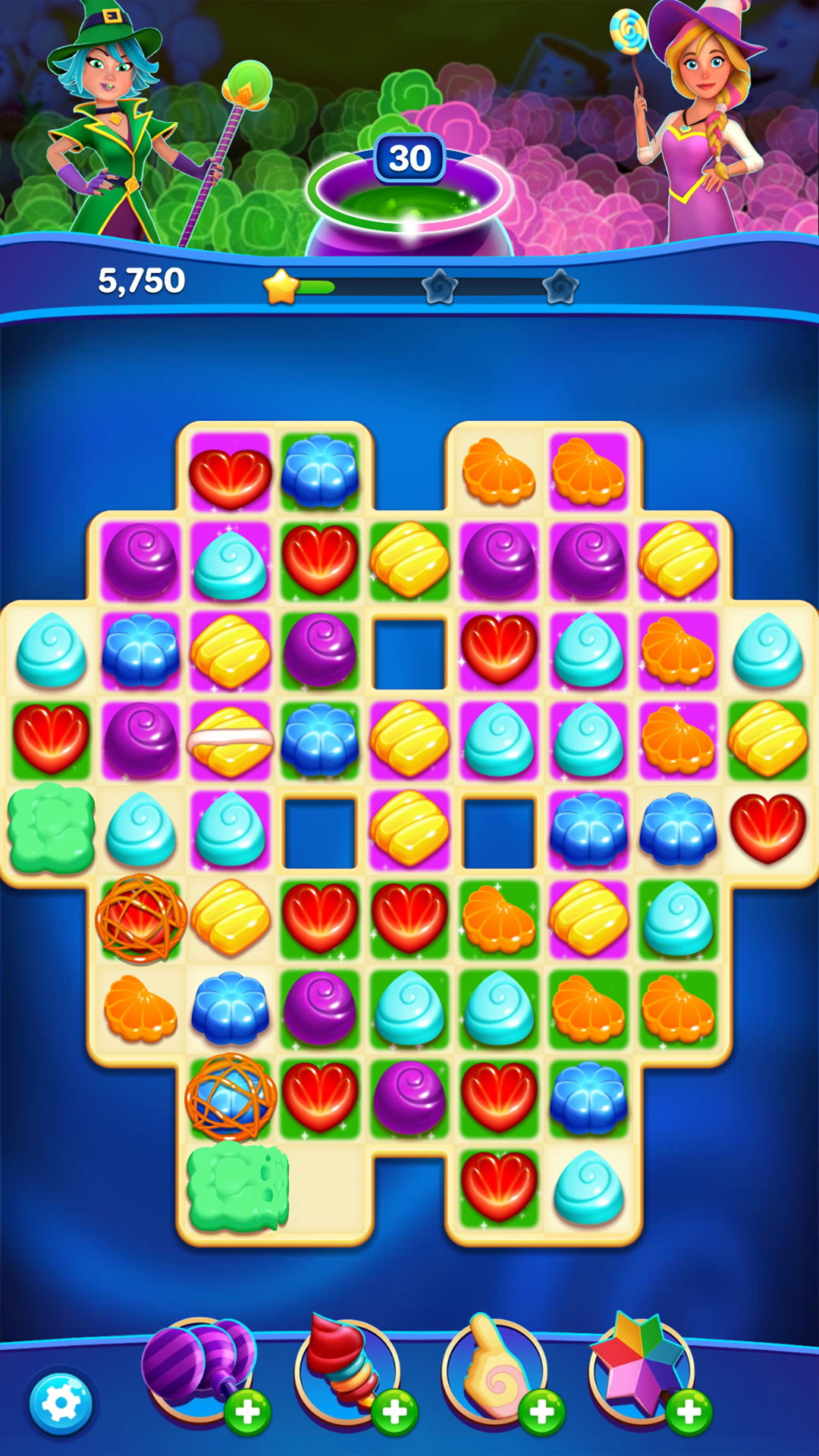Tap the white-striped yellow candy
The width and height of the screenshot is (819, 1456).
(231, 741)
